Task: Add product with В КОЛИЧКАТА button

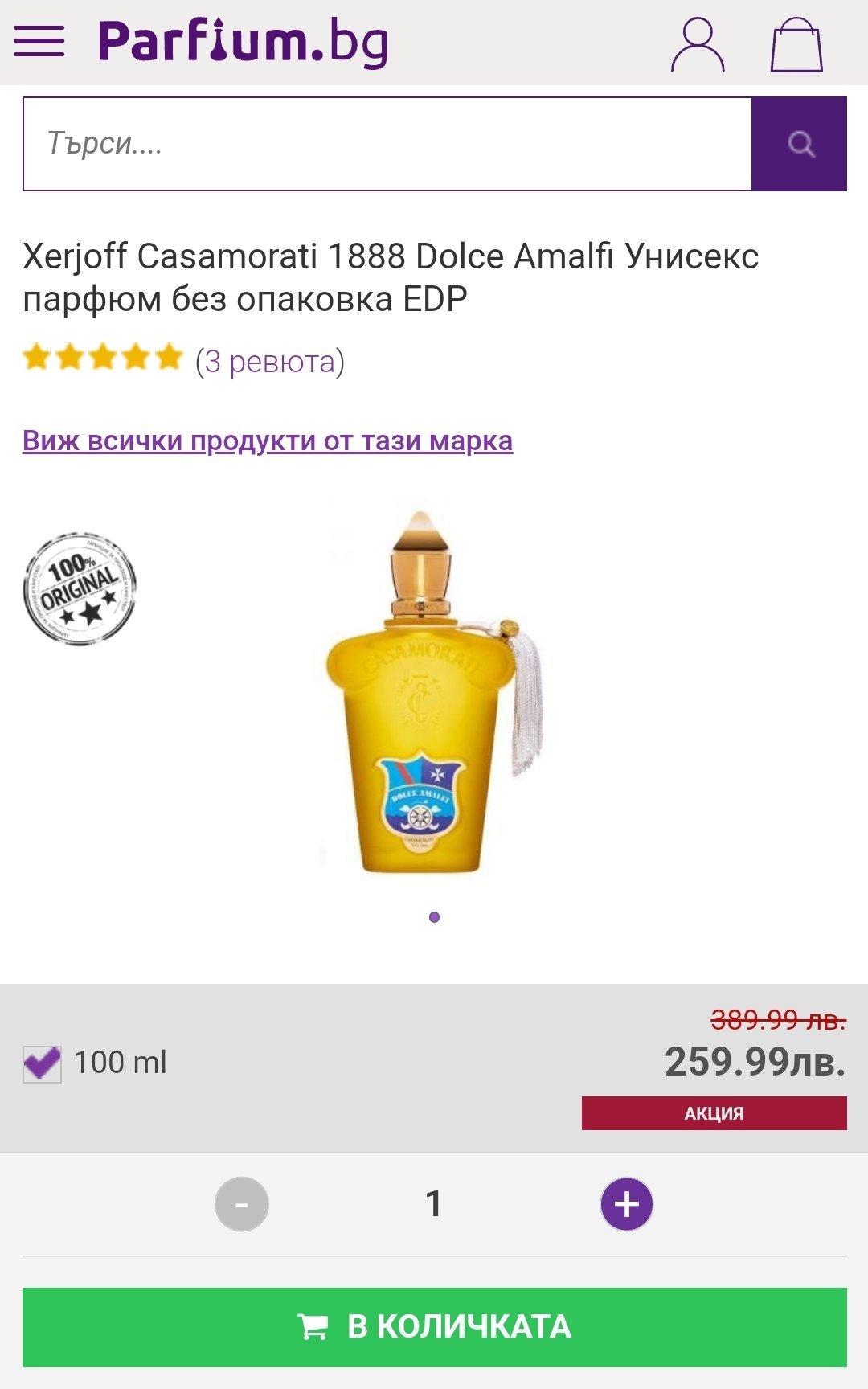Action: 434,1327
